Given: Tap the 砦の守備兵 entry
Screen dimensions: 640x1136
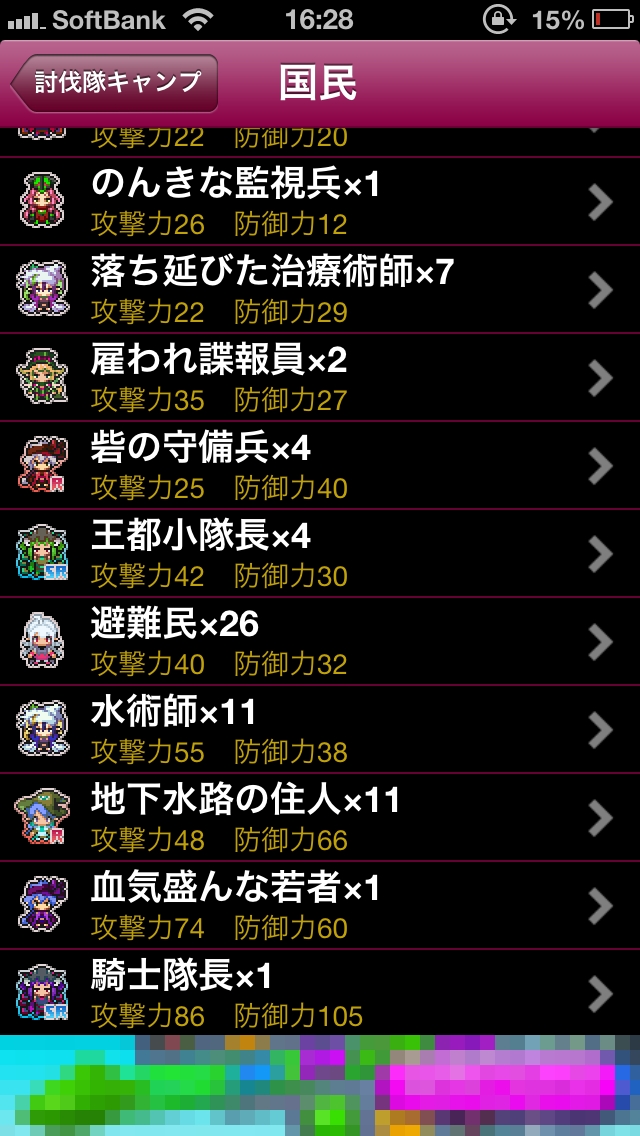Looking at the screenshot, I should tap(320, 466).
